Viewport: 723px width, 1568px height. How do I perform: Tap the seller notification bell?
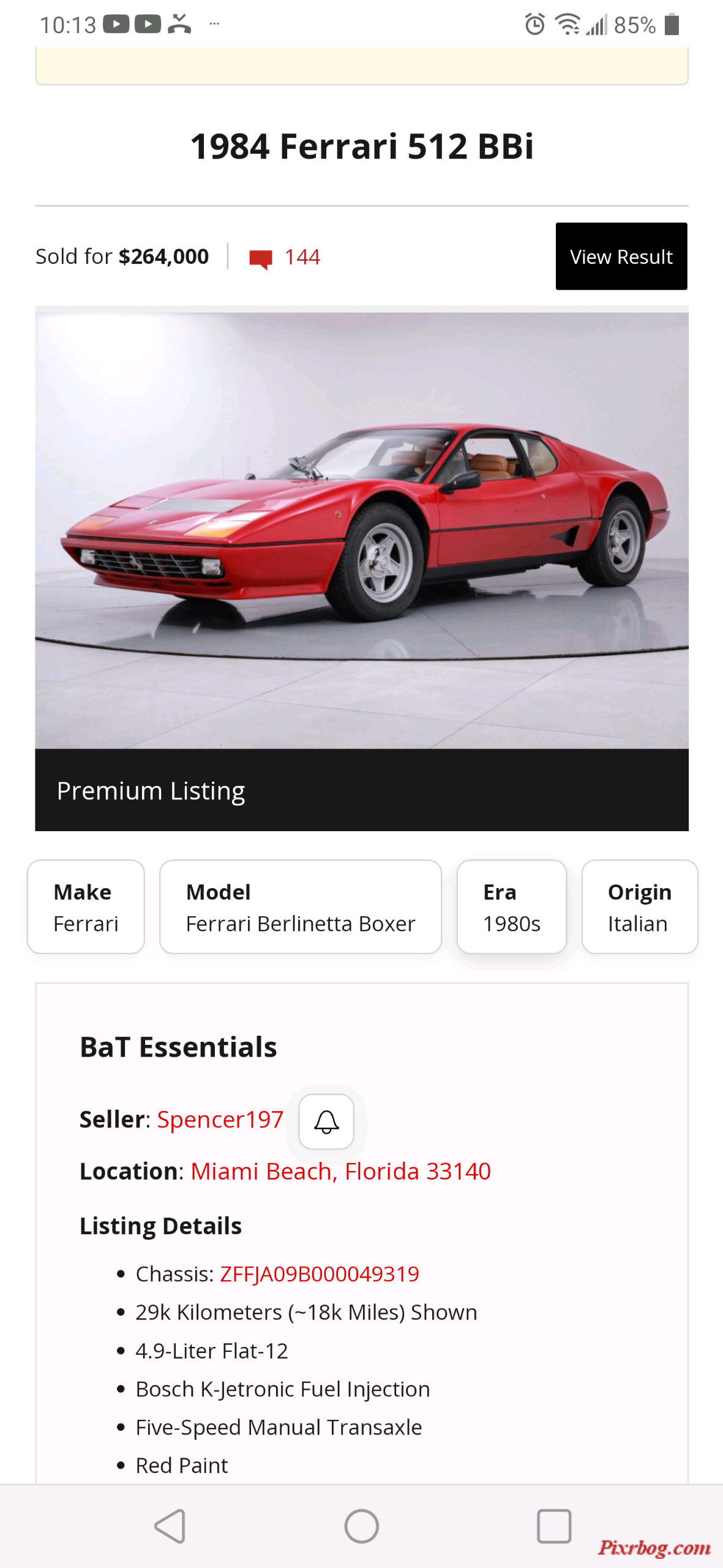326,1121
